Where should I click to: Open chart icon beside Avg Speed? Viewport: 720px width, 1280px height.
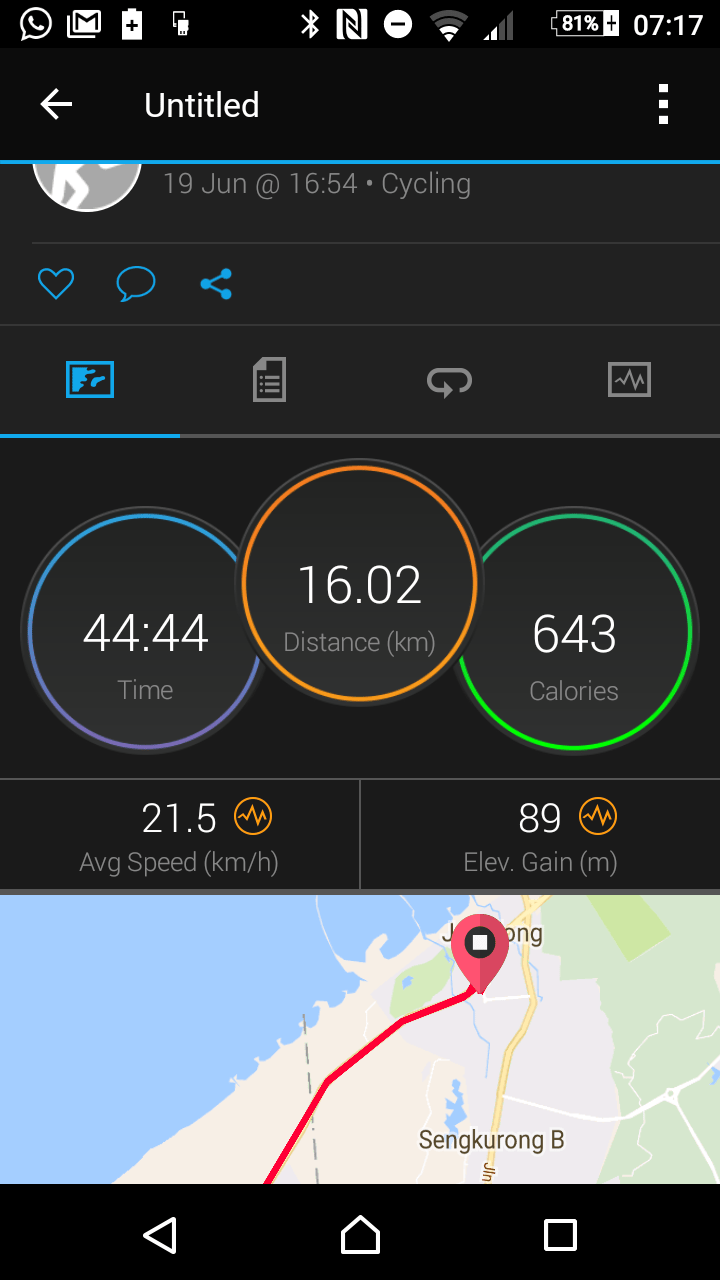(x=253, y=817)
